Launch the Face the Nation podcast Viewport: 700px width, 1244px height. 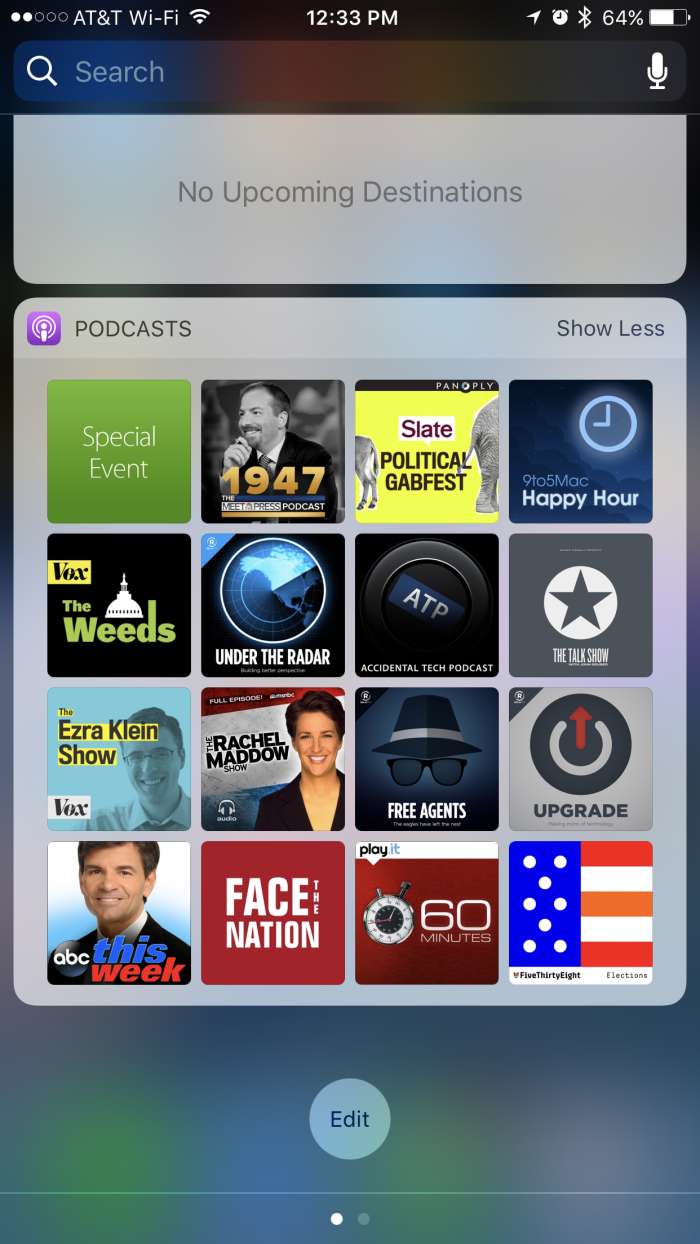pyautogui.click(x=273, y=914)
